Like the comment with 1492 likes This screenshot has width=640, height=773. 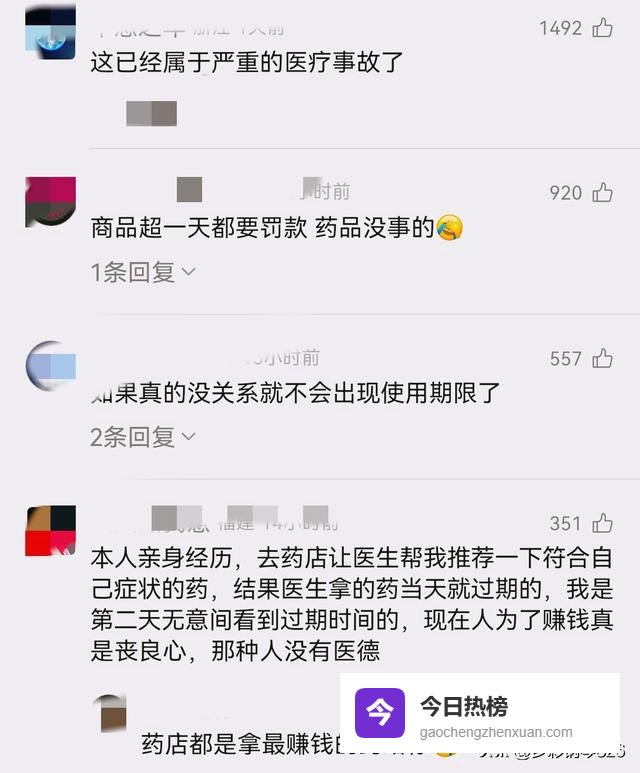602,28
